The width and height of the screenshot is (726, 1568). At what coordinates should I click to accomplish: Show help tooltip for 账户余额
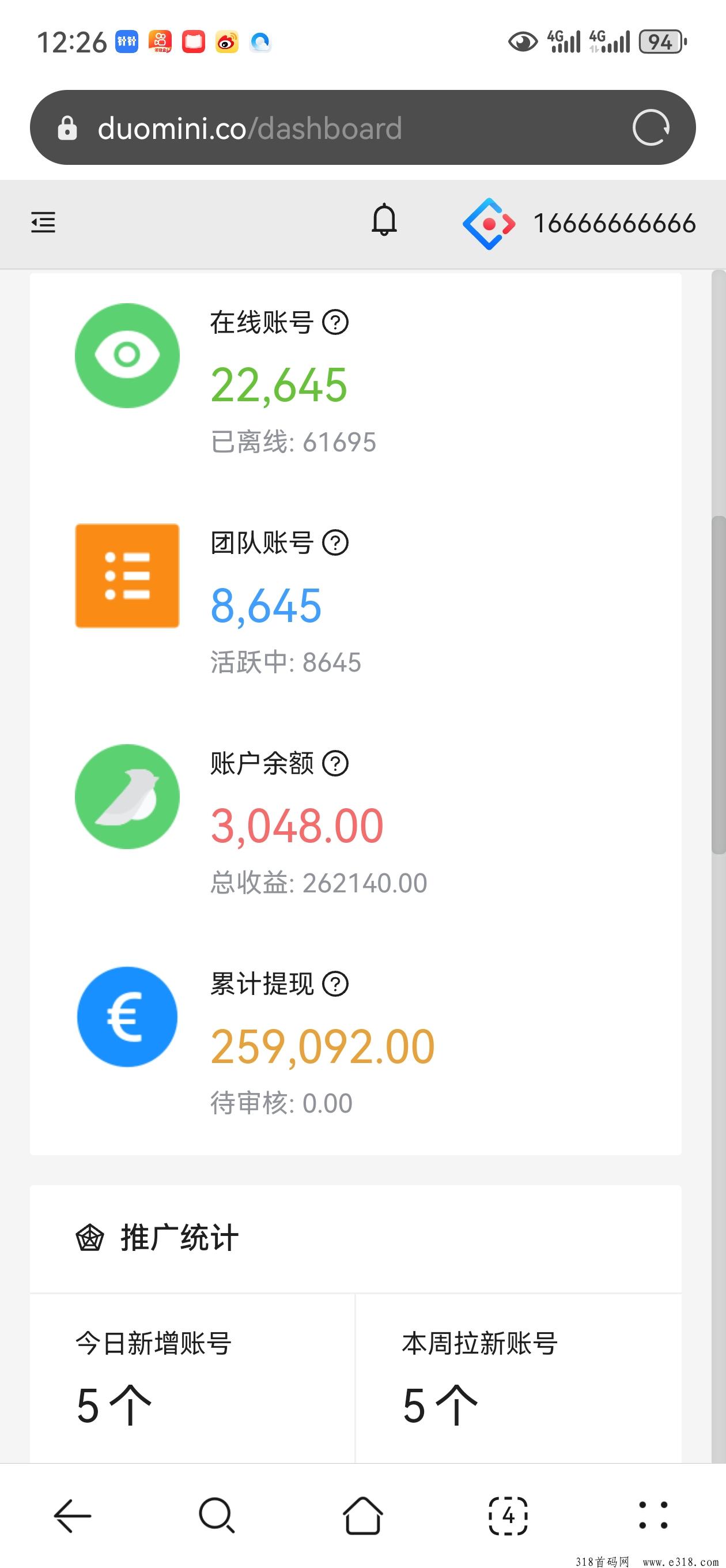(335, 763)
